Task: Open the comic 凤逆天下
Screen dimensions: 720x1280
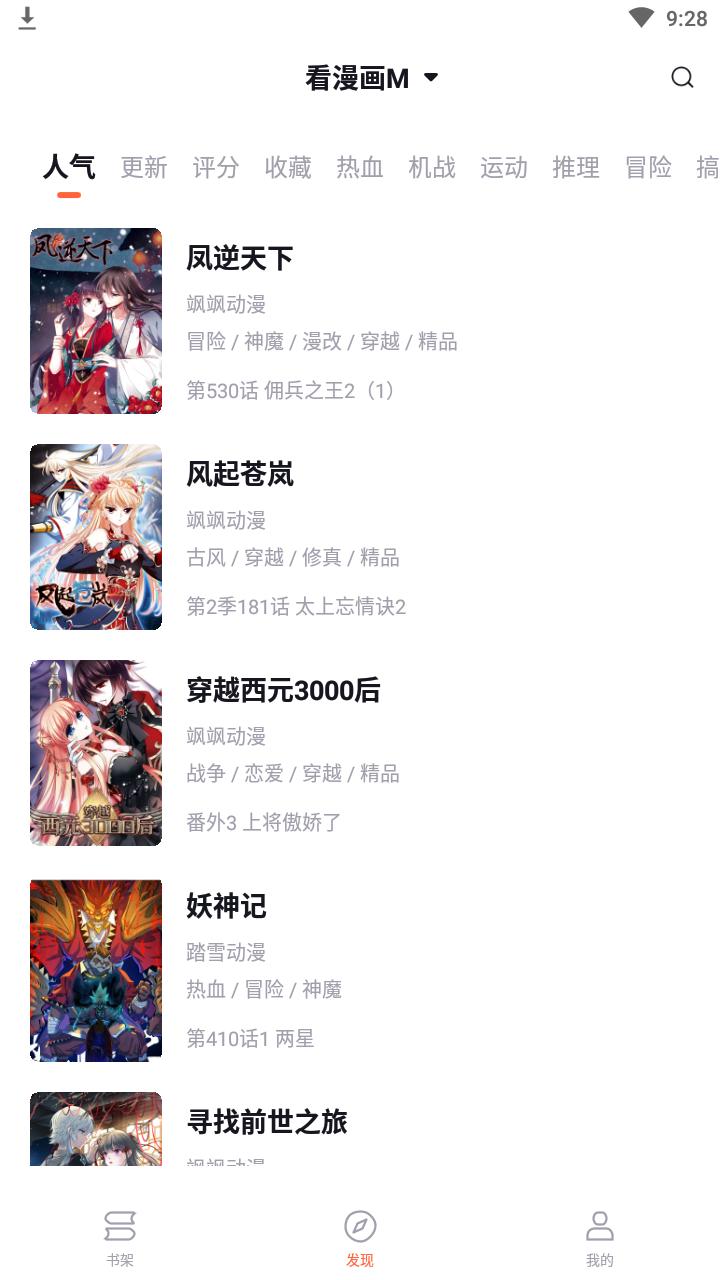Action: click(x=240, y=259)
